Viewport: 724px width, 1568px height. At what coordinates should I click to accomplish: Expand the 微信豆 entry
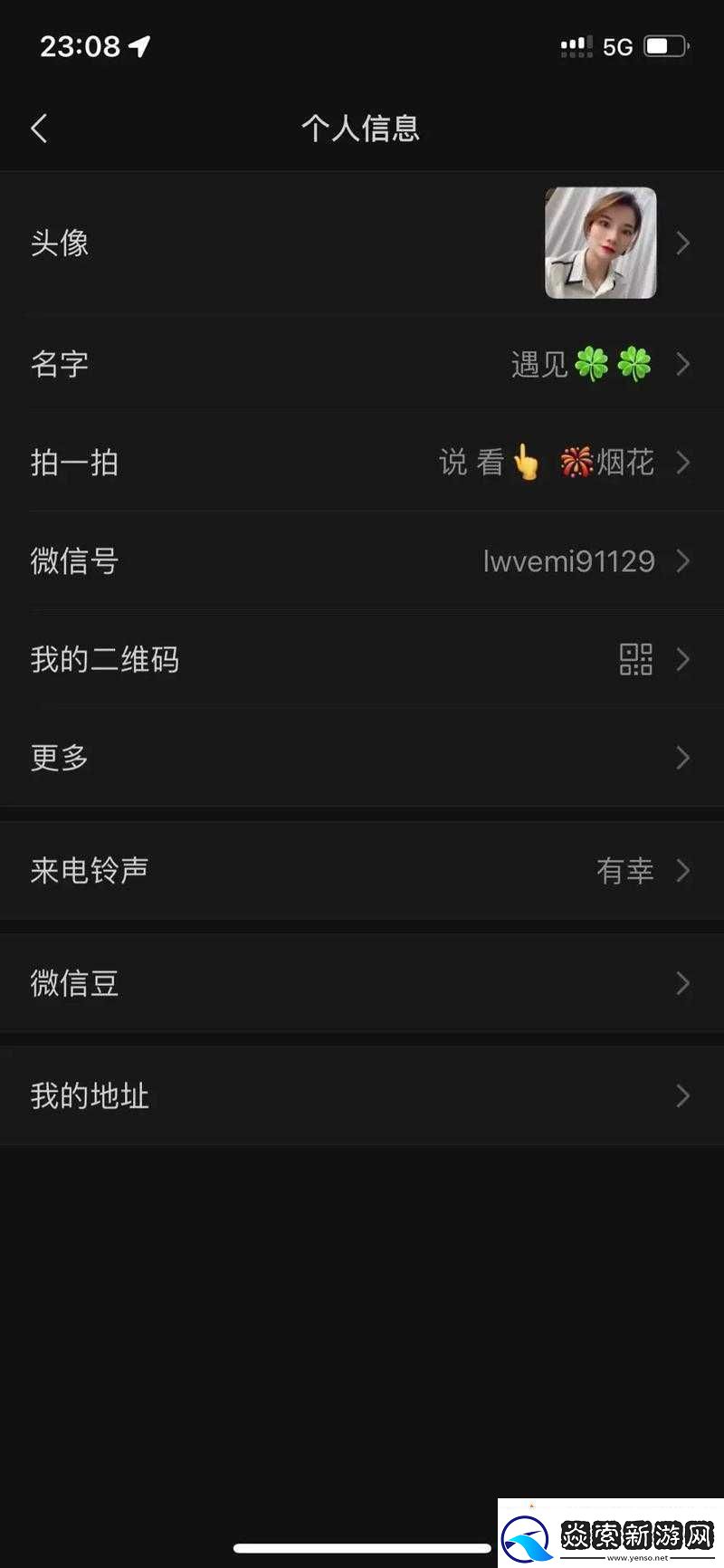click(x=362, y=983)
